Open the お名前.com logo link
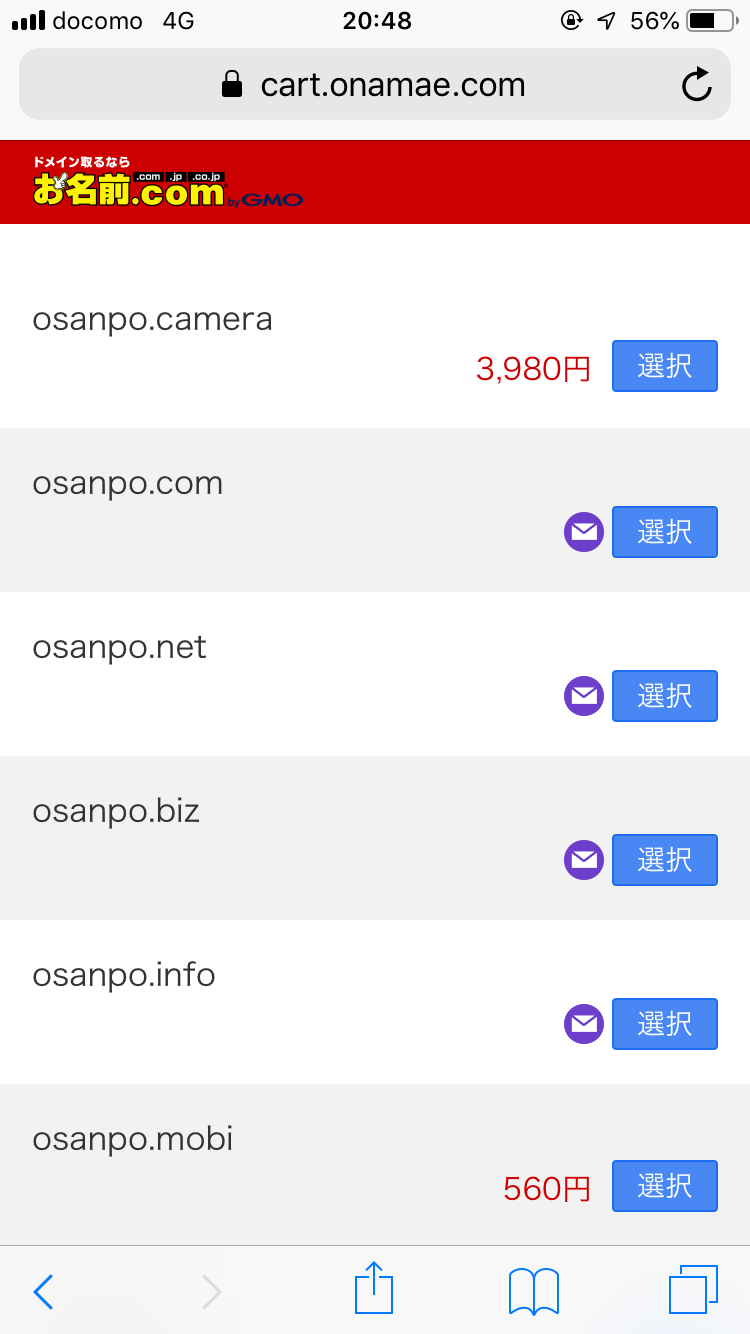Image resolution: width=750 pixels, height=1334 pixels. [x=167, y=182]
